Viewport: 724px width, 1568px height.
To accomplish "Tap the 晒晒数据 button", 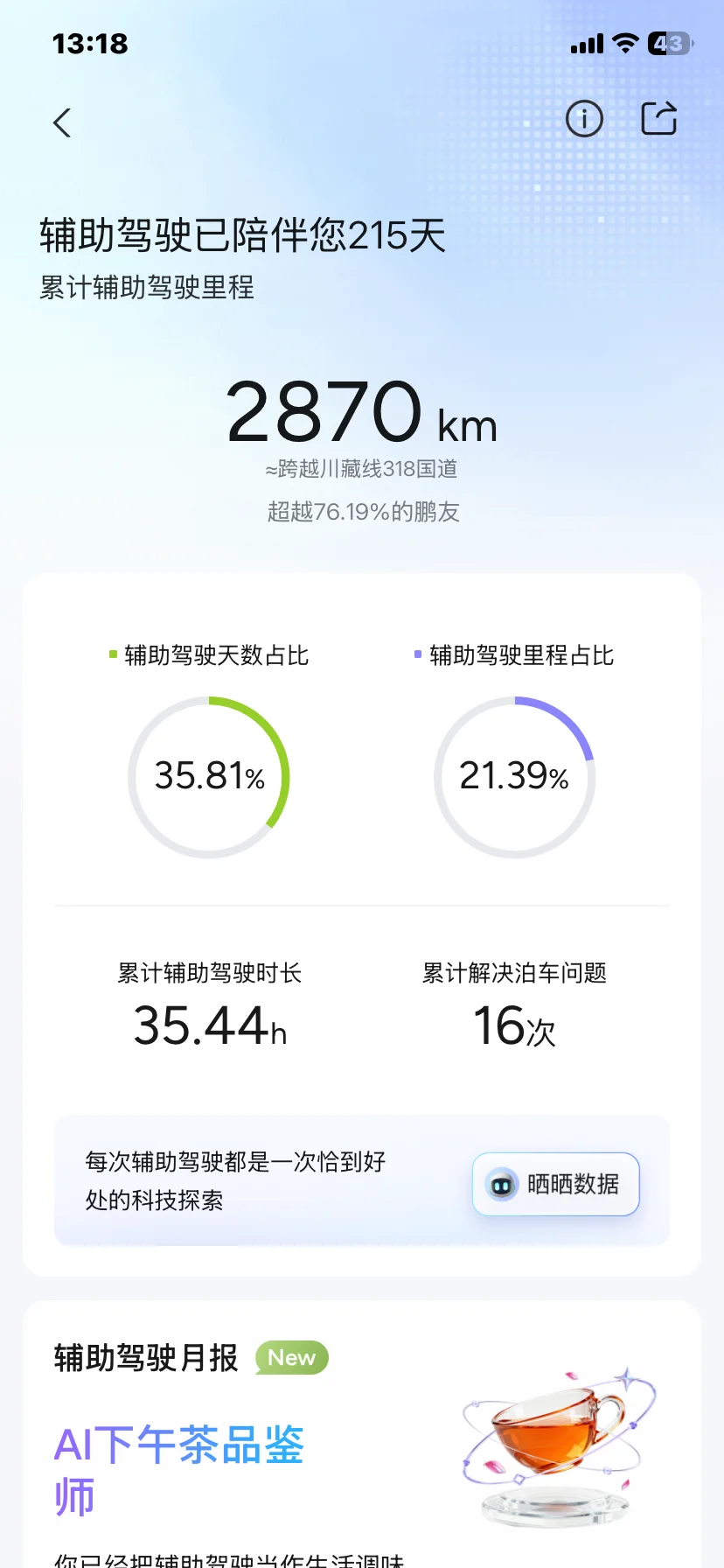I will (x=556, y=1184).
